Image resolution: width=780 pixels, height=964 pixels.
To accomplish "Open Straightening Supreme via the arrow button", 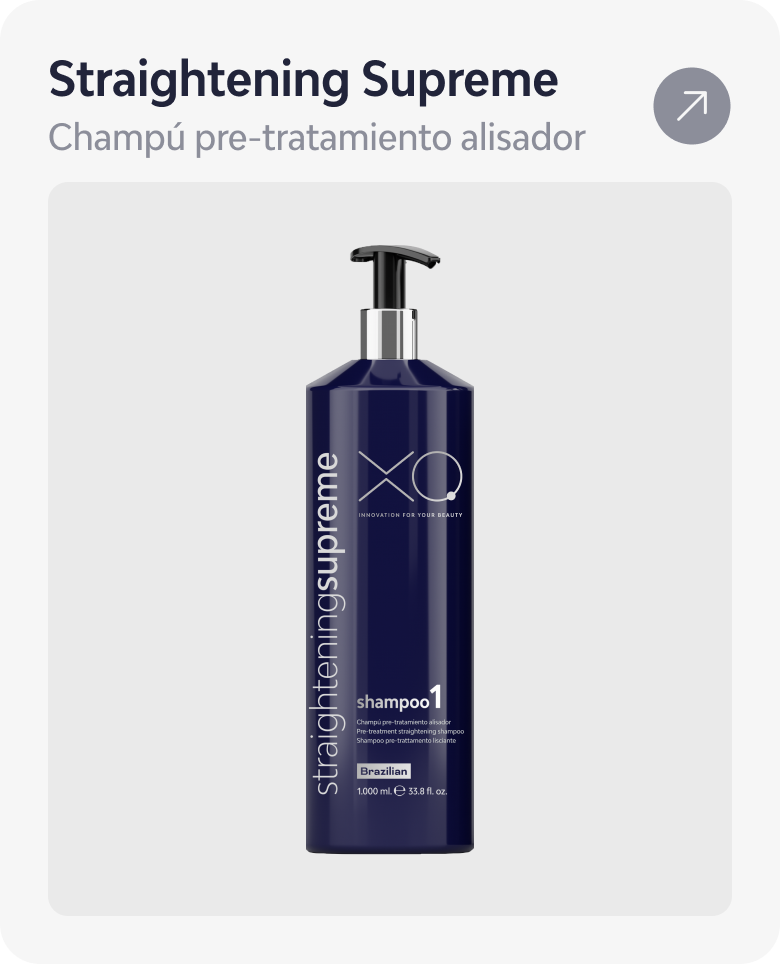I will click(692, 106).
